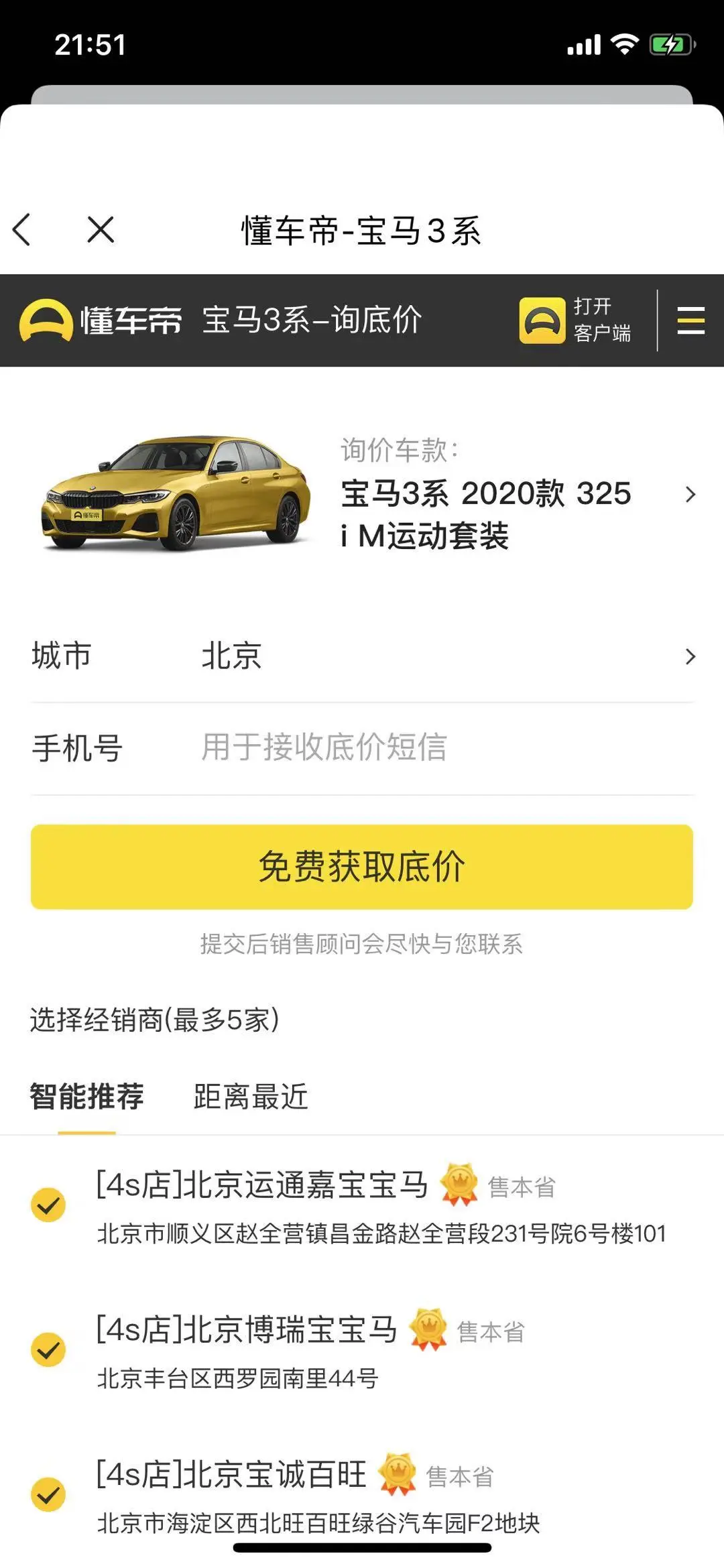Focus the 手机号 phone number field
The width and height of the screenshot is (724, 1568).
pyautogui.click(x=442, y=747)
